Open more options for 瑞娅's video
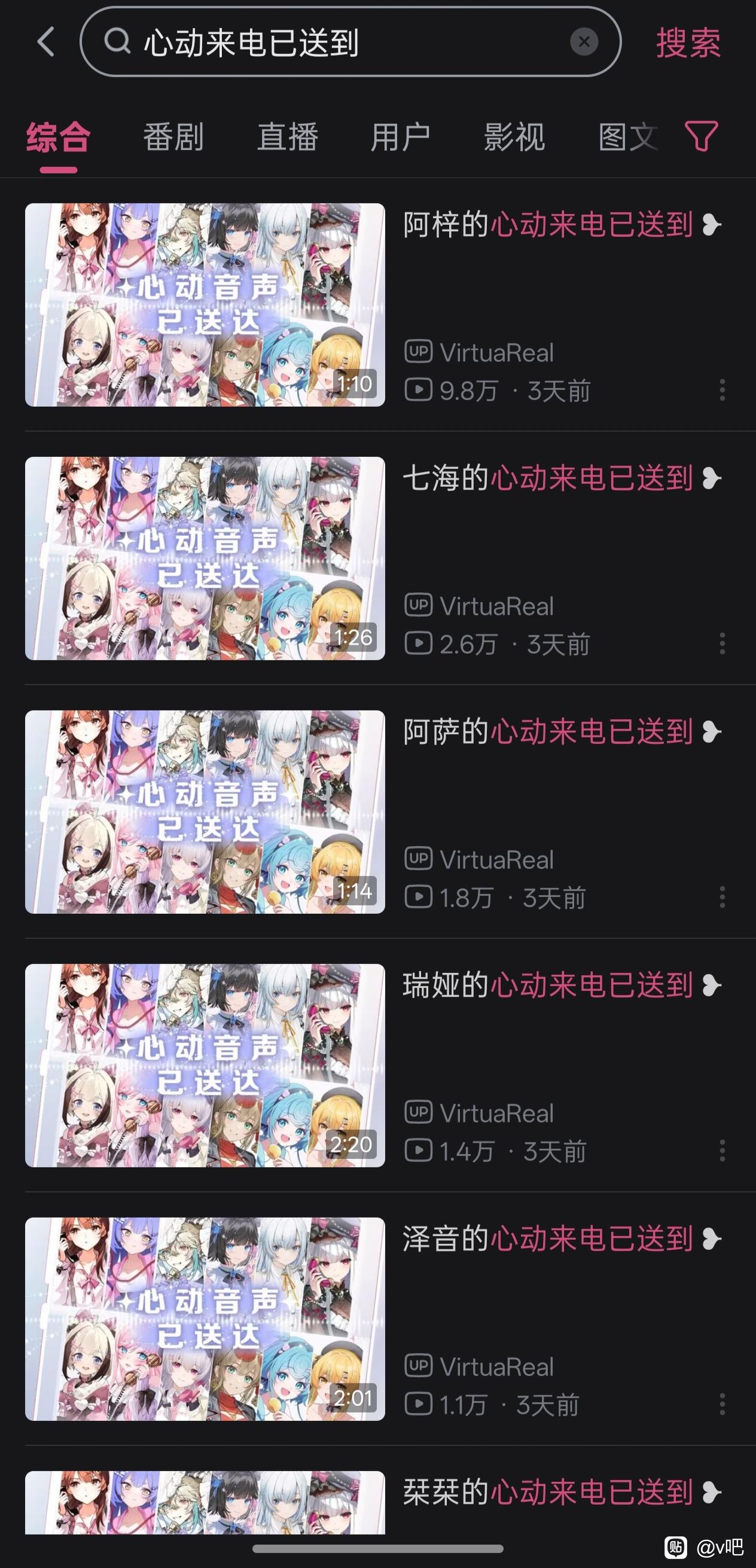The image size is (756, 1568). click(723, 1151)
